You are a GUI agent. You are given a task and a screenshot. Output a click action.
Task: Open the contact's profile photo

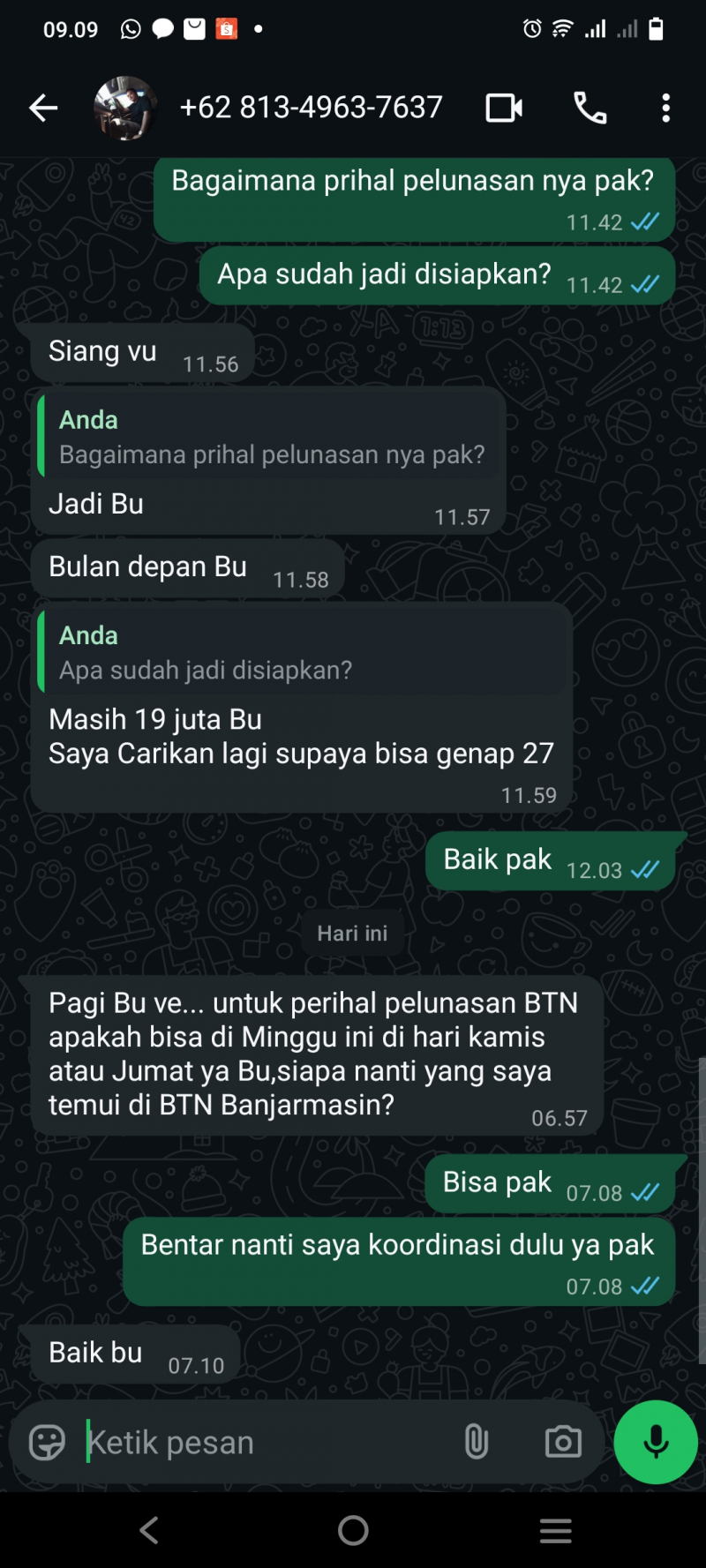tap(125, 109)
